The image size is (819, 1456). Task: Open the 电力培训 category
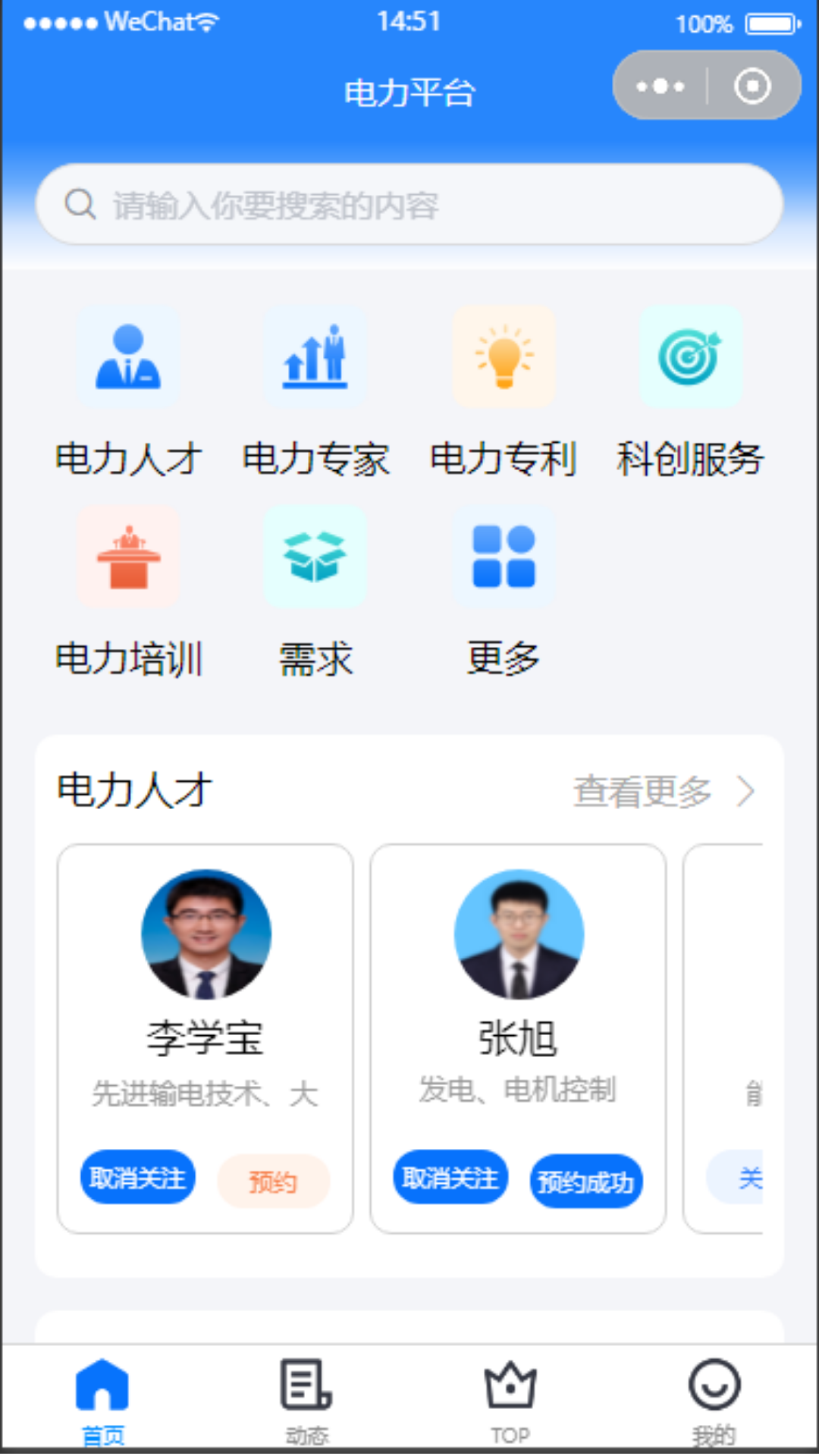point(128,558)
